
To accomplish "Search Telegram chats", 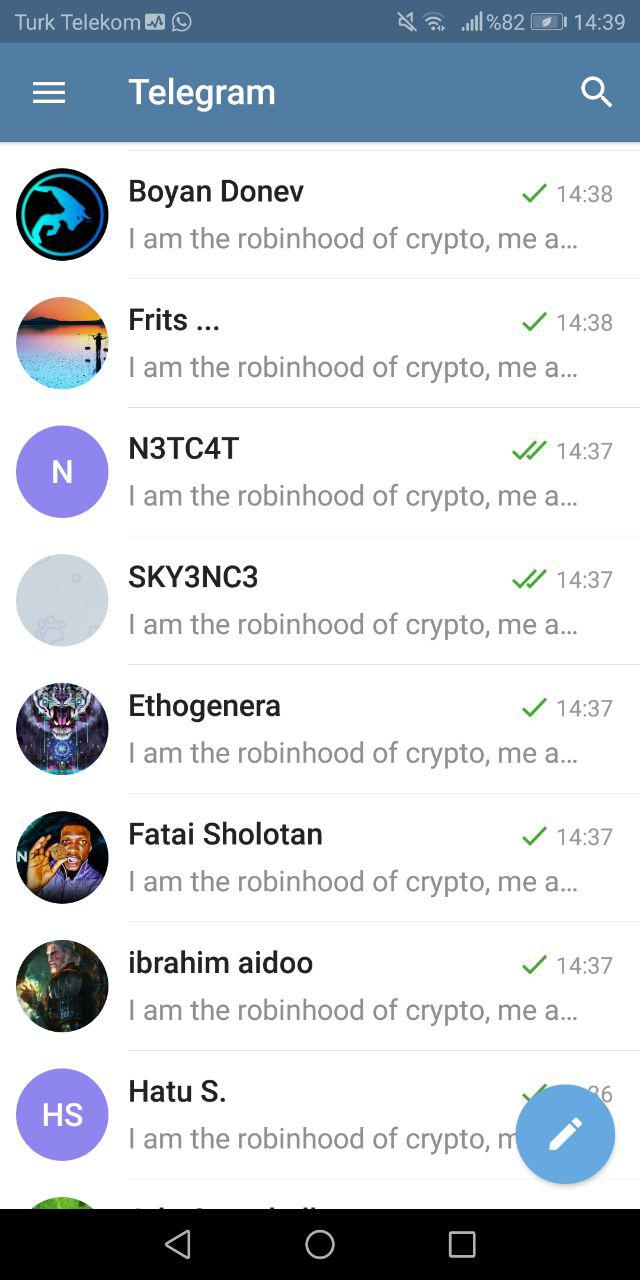I will tap(596, 92).
